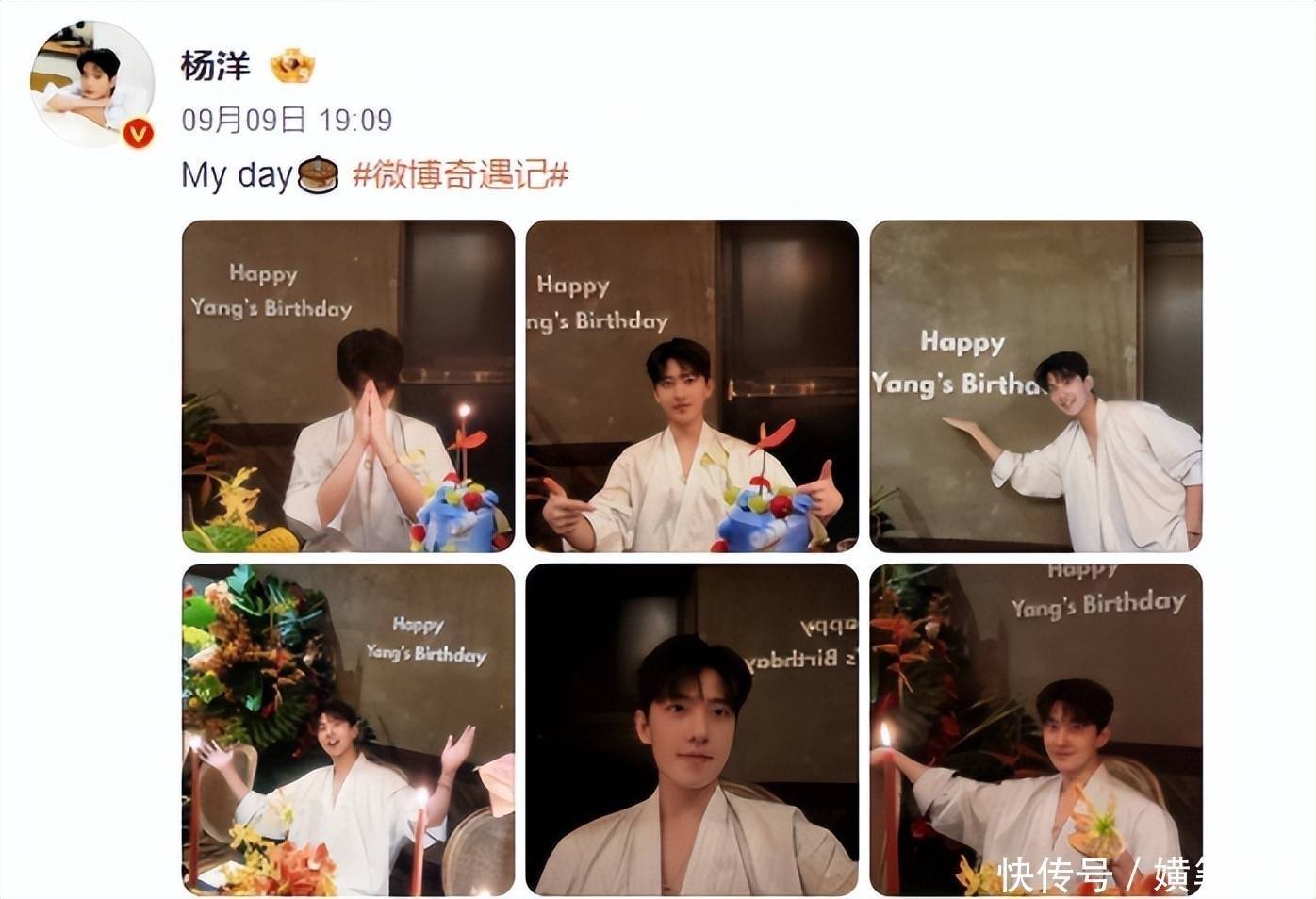Open third photo gesturing at wall text
The image size is (1316, 899).
1036,386
